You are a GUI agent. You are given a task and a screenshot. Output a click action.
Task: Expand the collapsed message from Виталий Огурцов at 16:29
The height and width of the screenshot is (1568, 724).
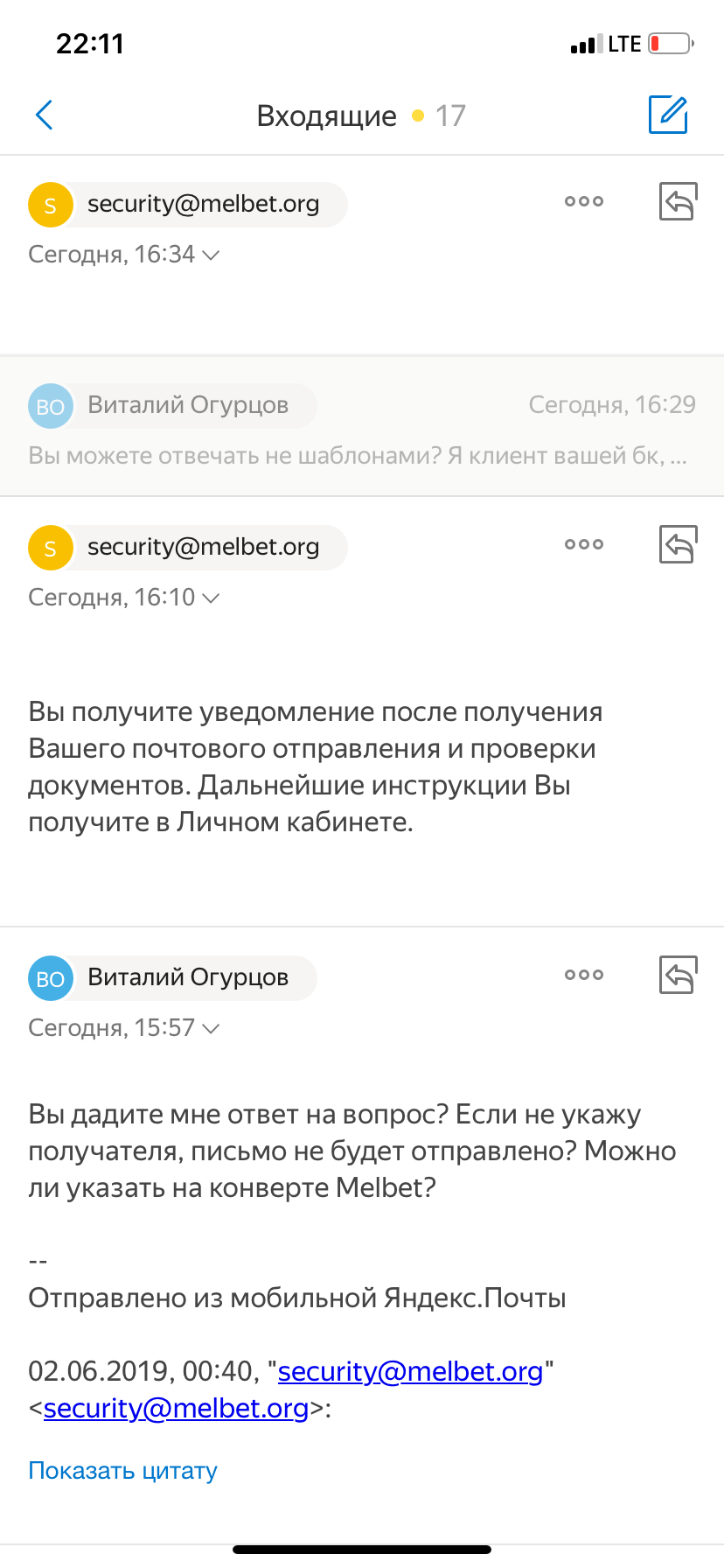pyautogui.click(x=362, y=429)
